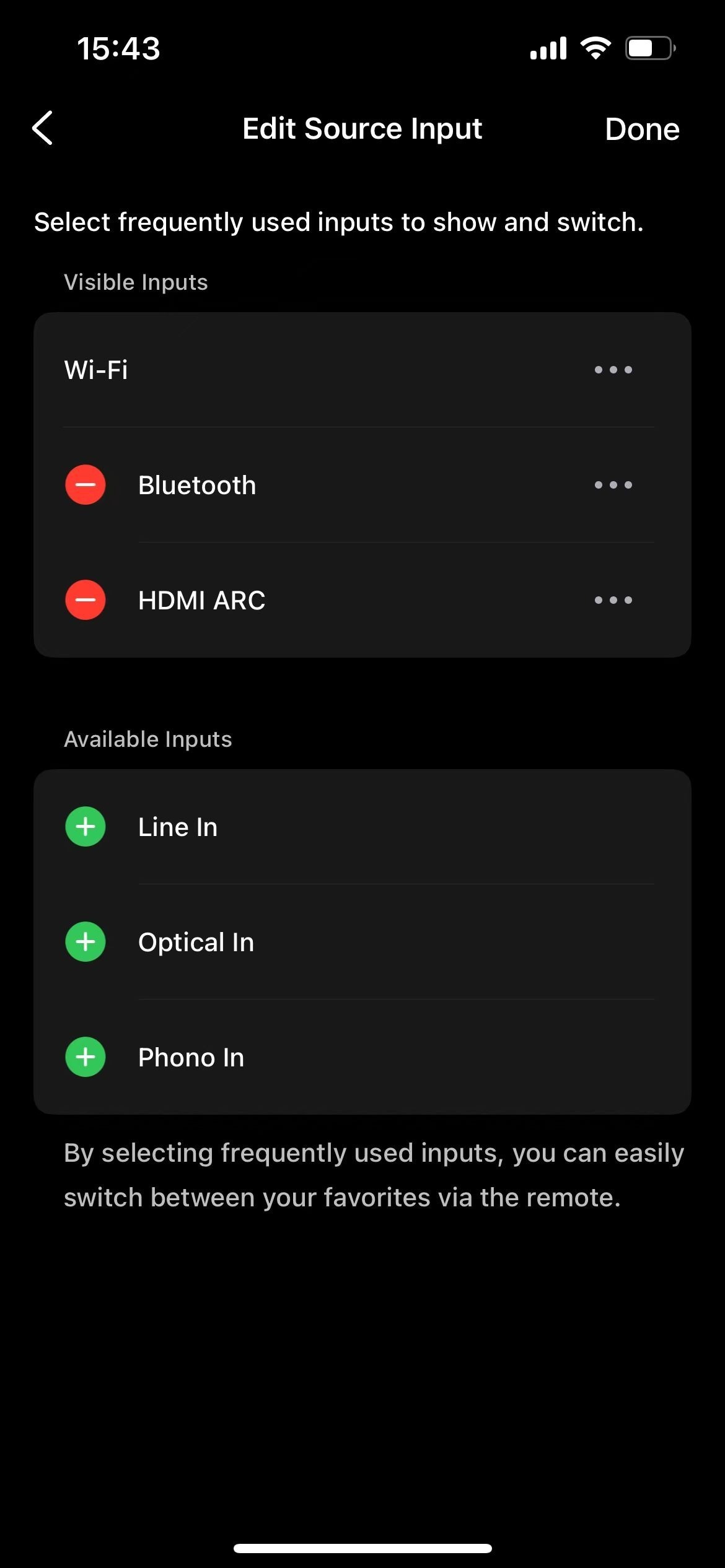Remove HDMI ARC with its red minus

click(86, 600)
